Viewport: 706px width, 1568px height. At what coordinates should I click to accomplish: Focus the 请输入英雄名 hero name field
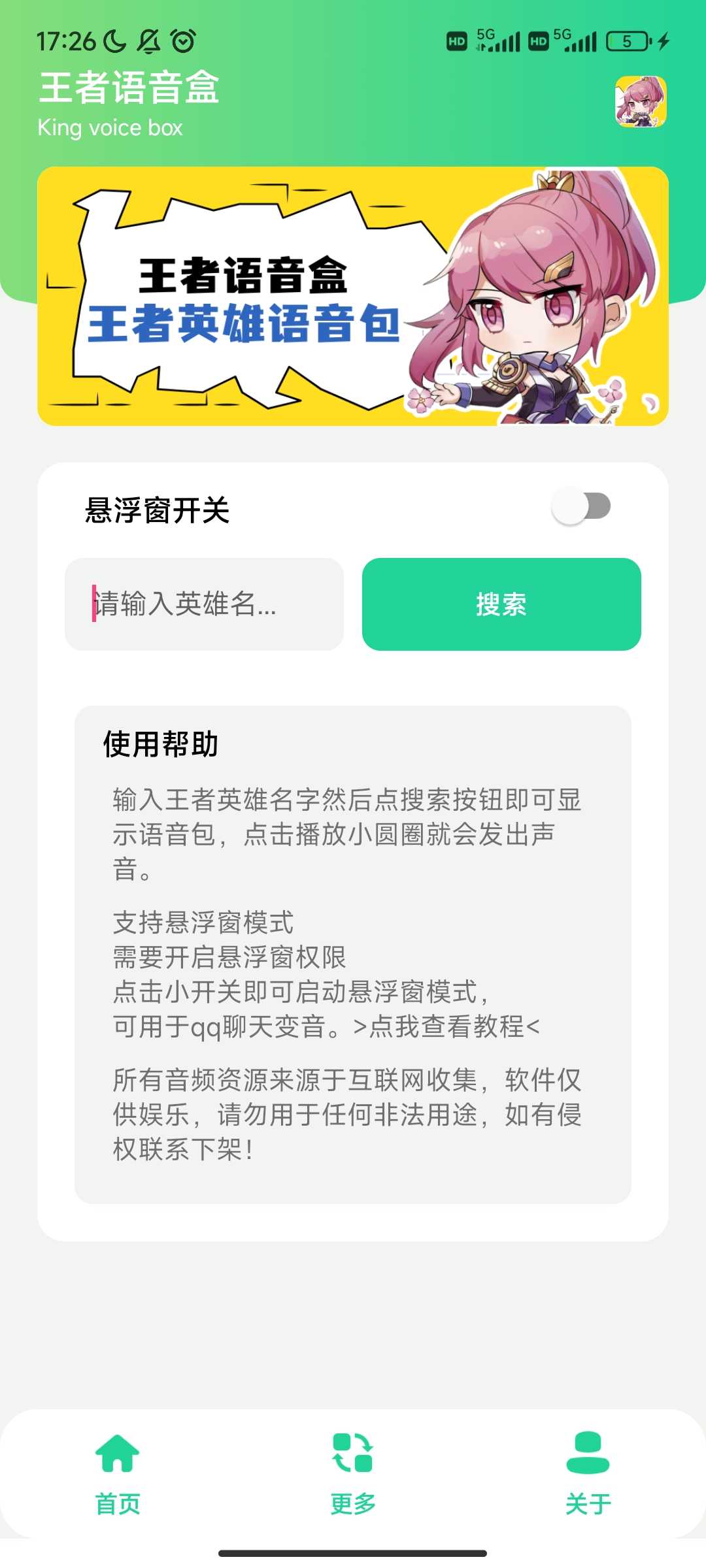[204, 604]
